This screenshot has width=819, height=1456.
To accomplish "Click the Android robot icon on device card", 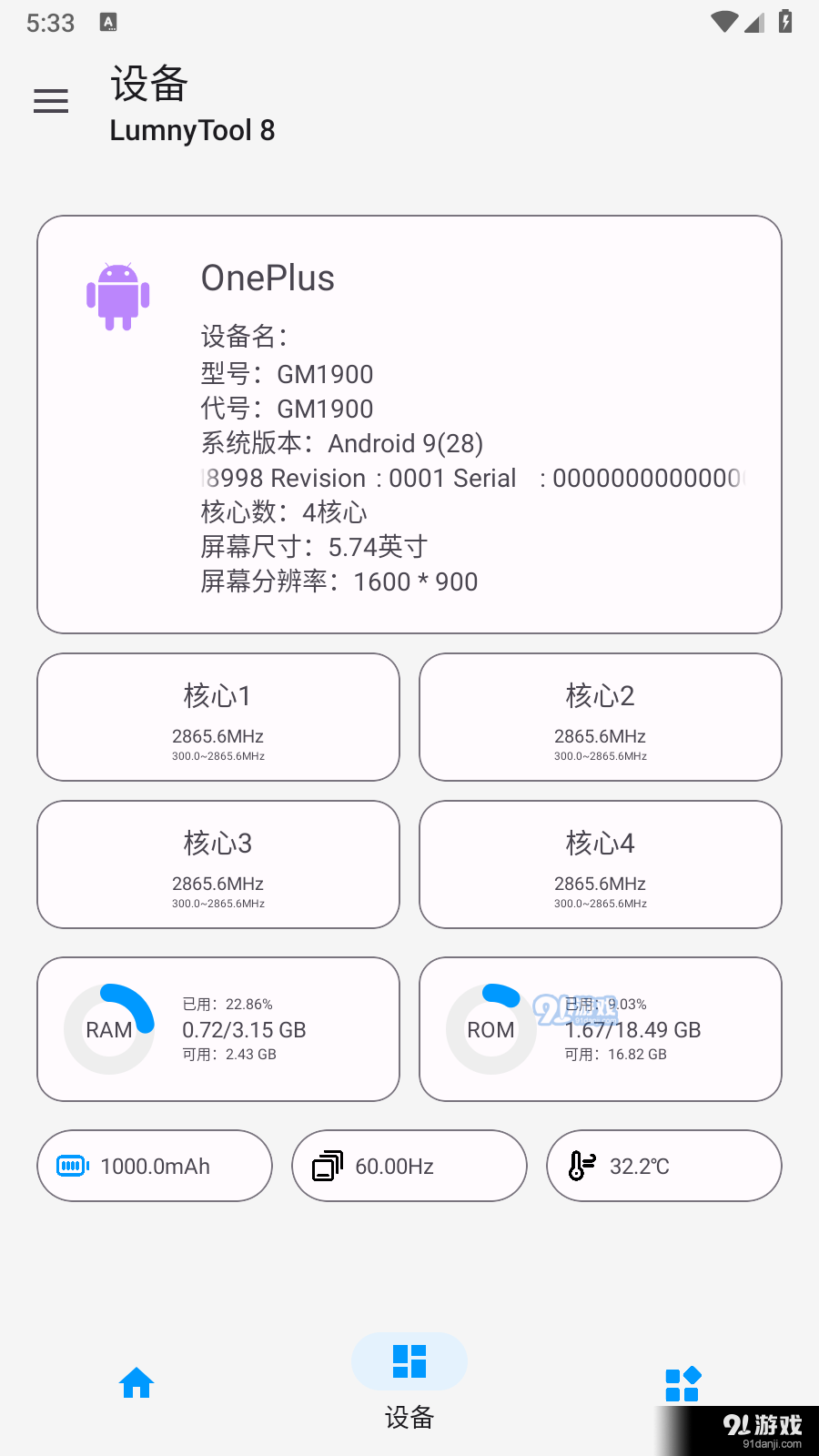I will 117,297.
